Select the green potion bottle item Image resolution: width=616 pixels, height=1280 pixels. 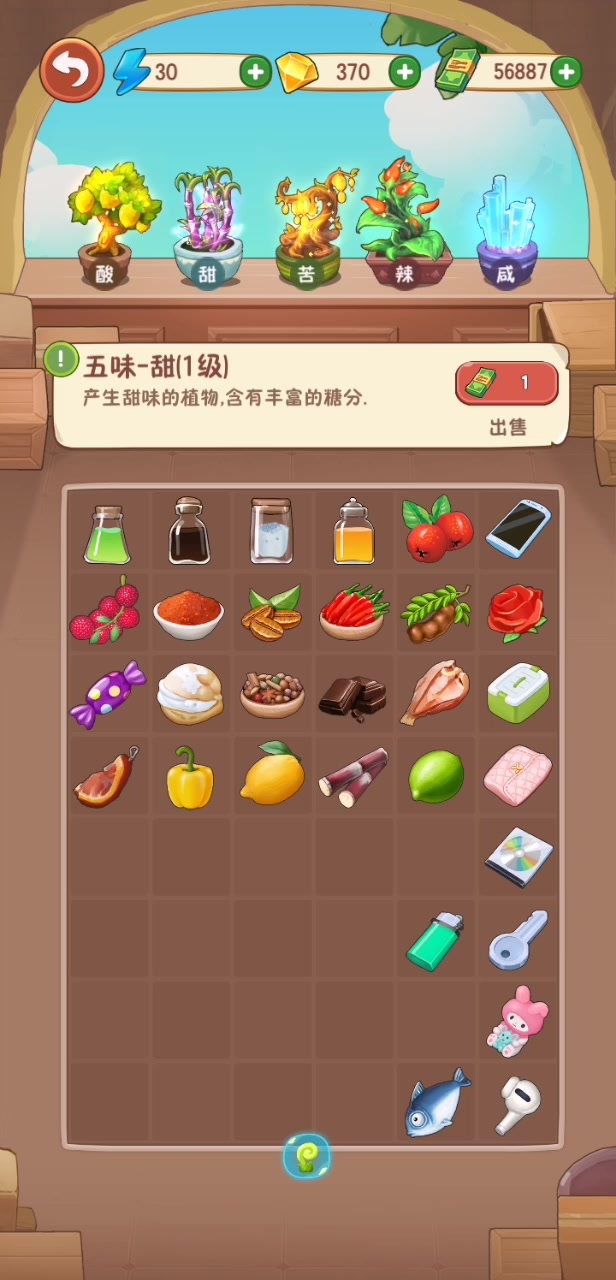(x=106, y=533)
